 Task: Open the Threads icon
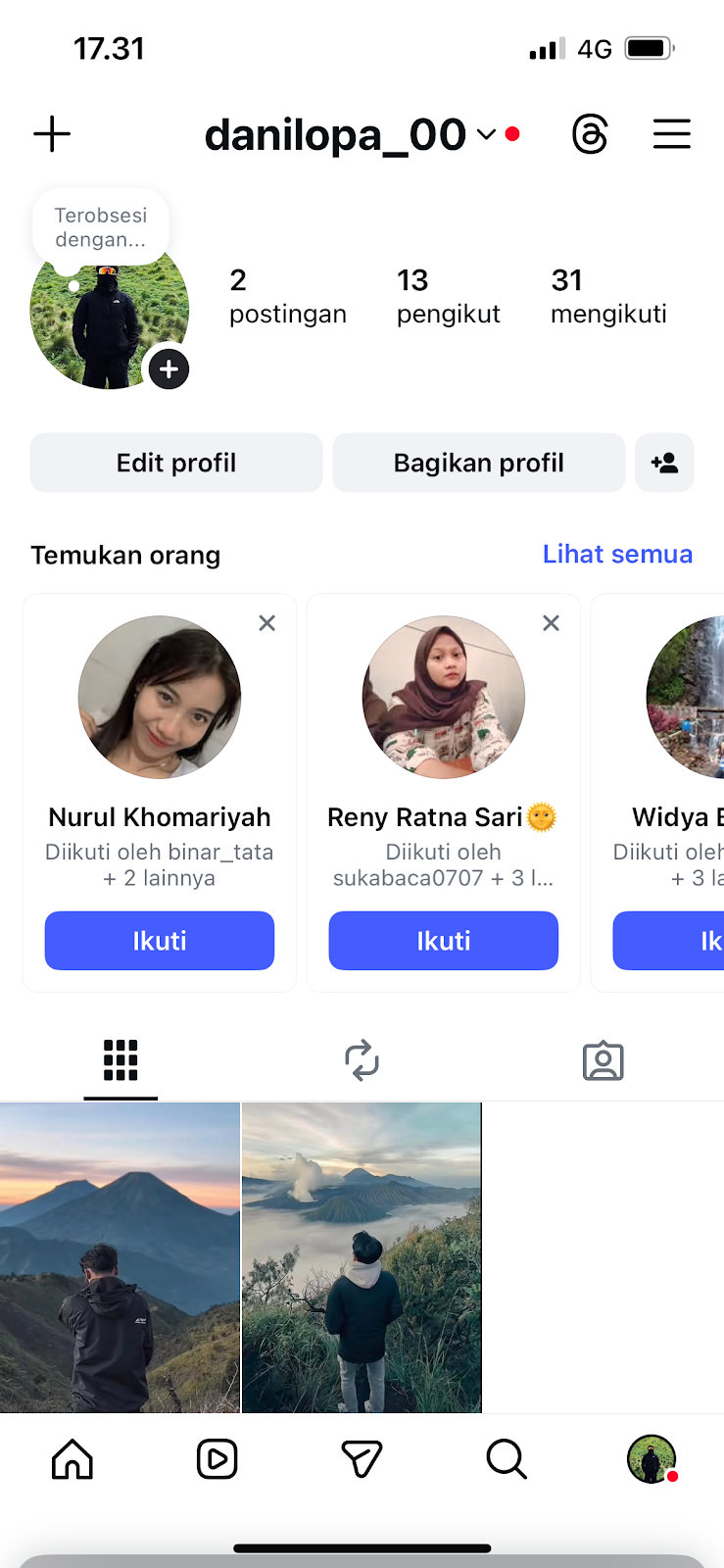(x=590, y=134)
